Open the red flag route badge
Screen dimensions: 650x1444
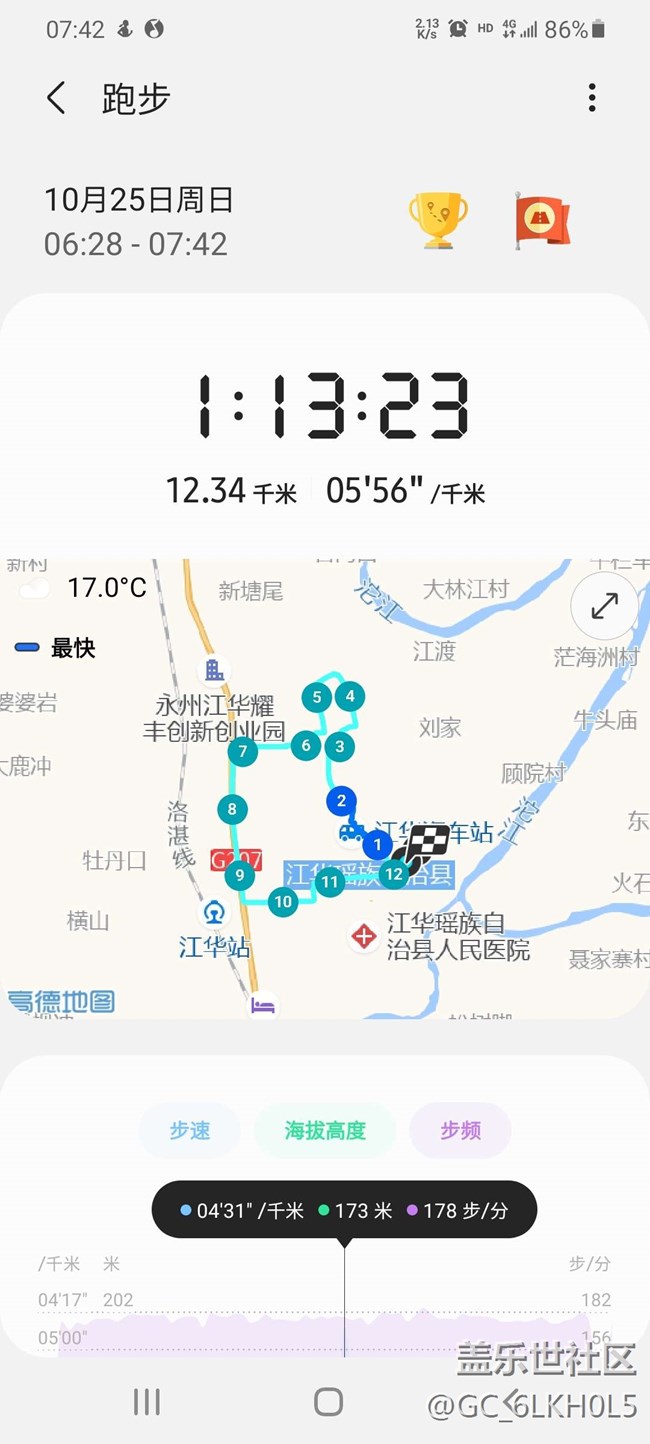pos(541,220)
